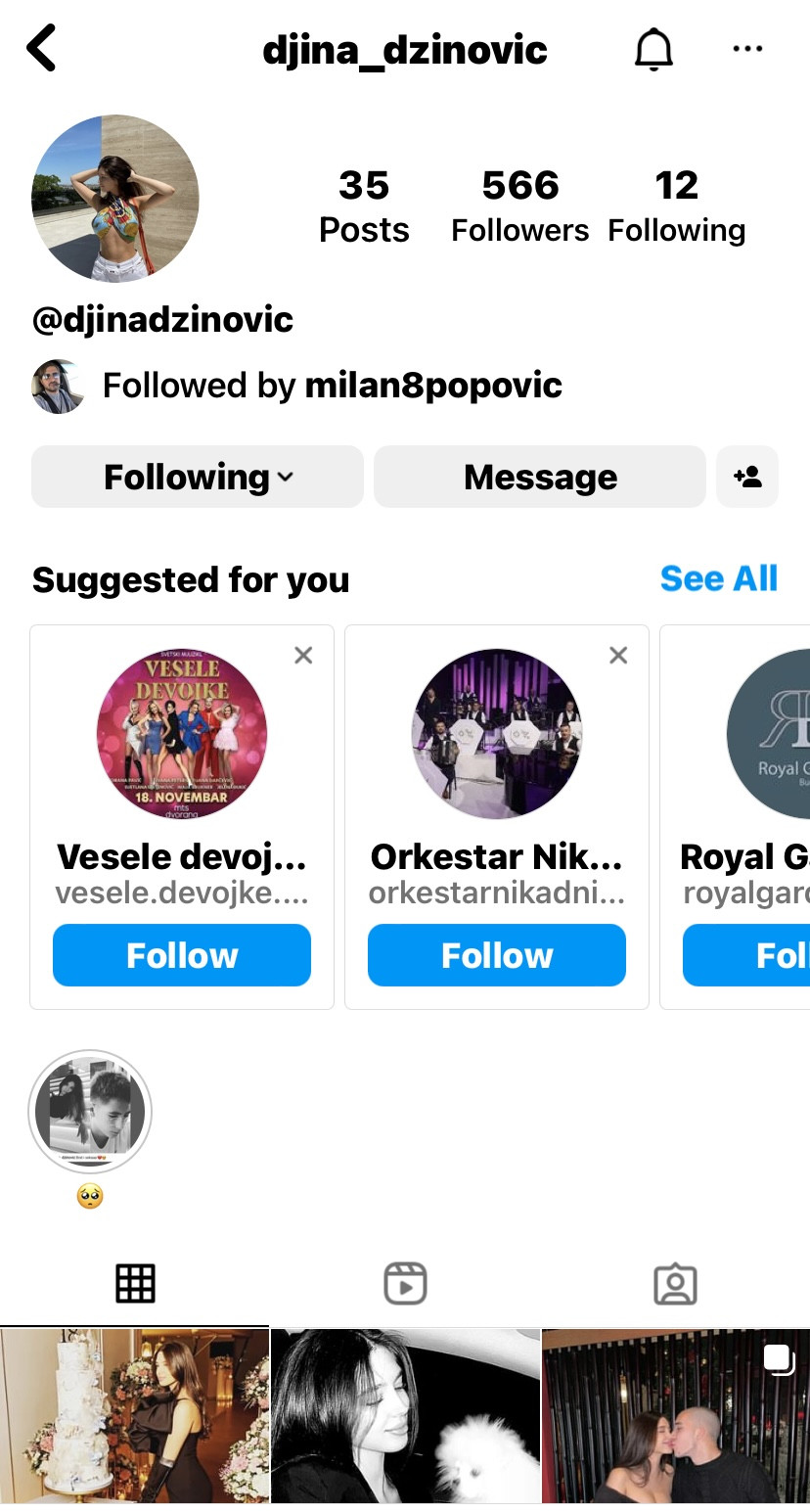Viewport: 810px width, 1512px height.
Task: Tap the add-person suggestions icon button
Action: pos(747,478)
